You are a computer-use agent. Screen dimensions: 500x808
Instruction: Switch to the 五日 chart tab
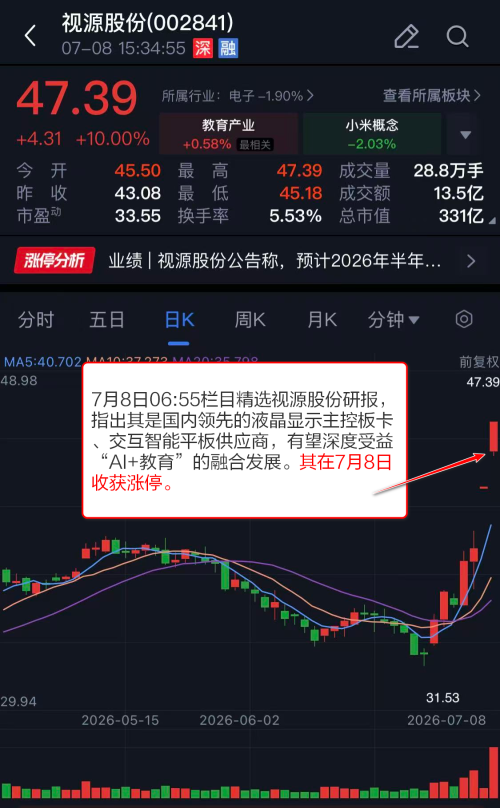(x=107, y=320)
